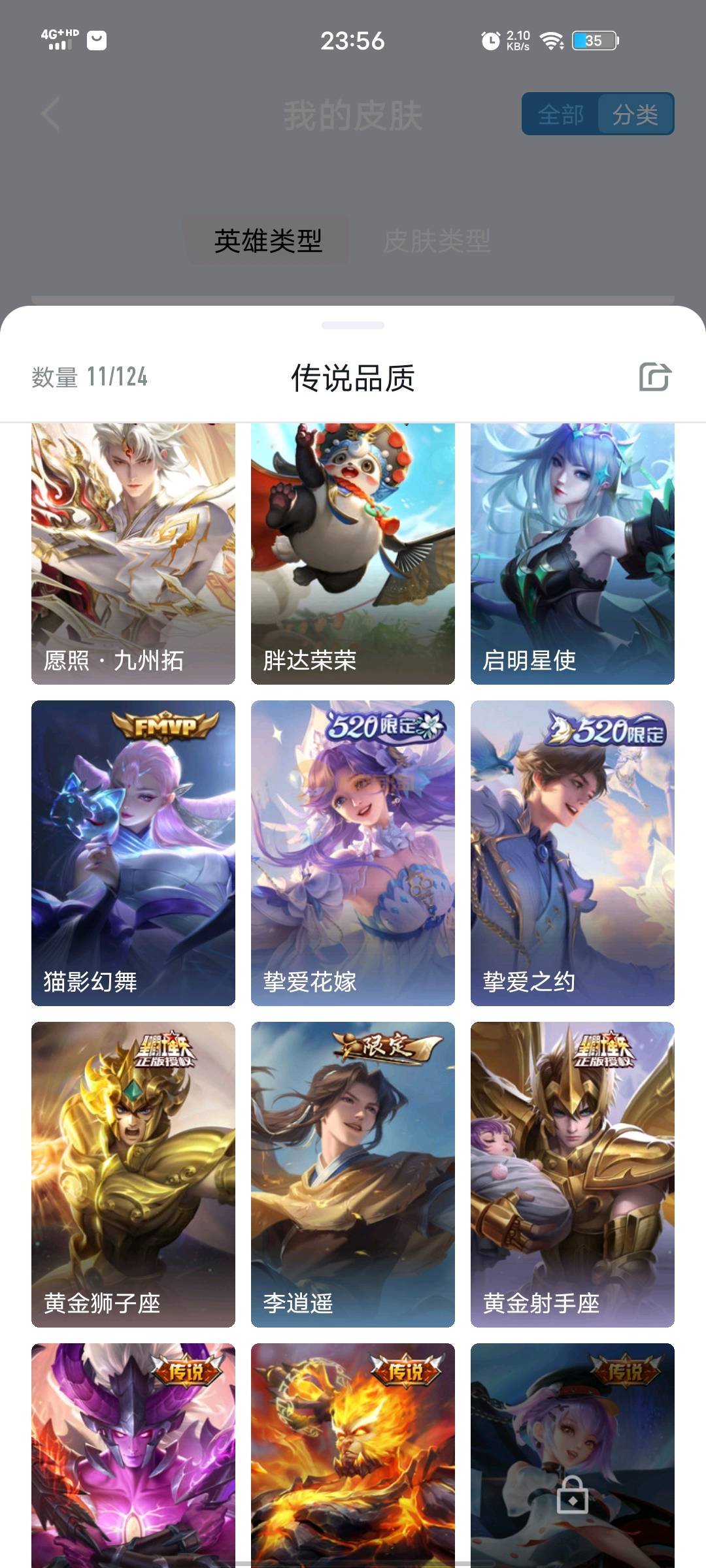Open the 黄金狮子座 skin card

coord(133,1174)
